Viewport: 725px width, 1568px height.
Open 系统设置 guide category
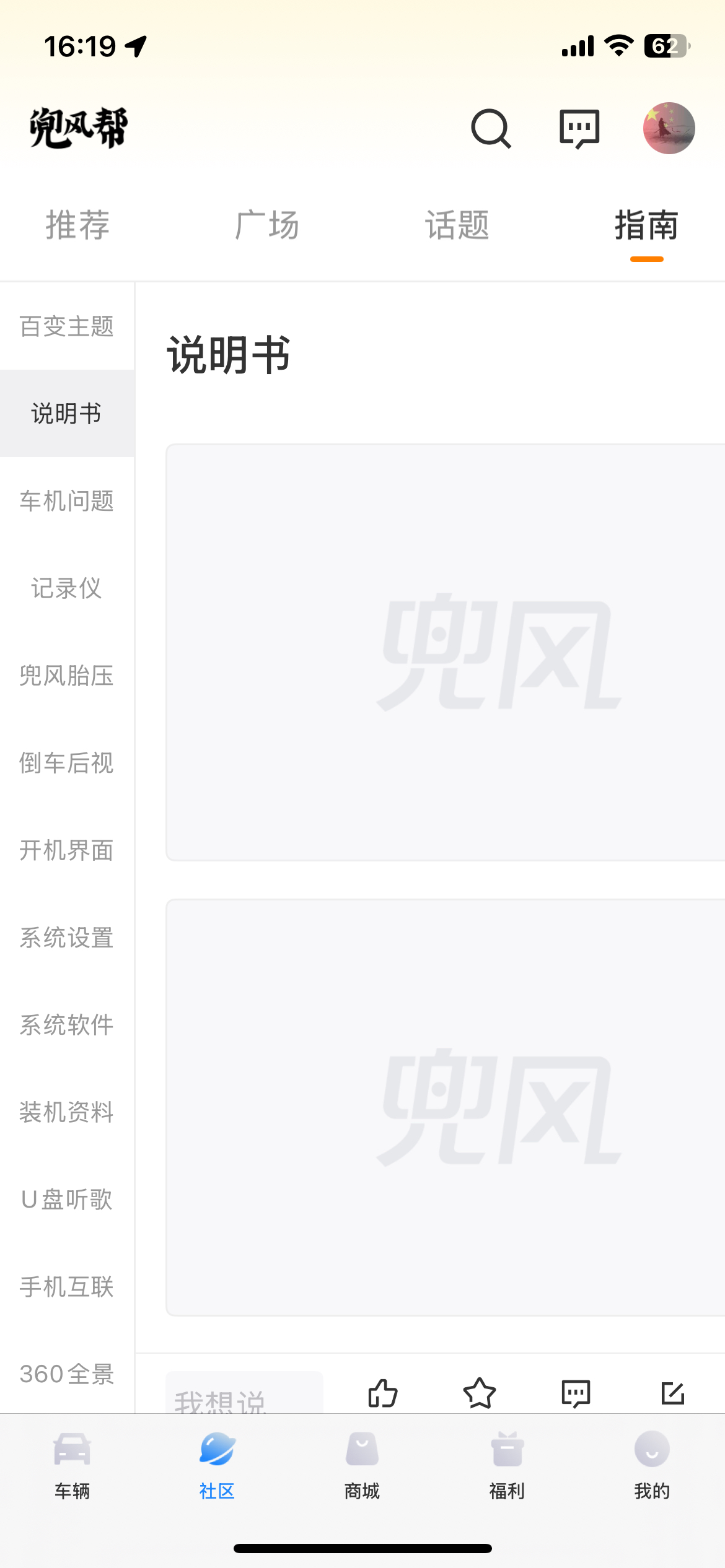67,938
